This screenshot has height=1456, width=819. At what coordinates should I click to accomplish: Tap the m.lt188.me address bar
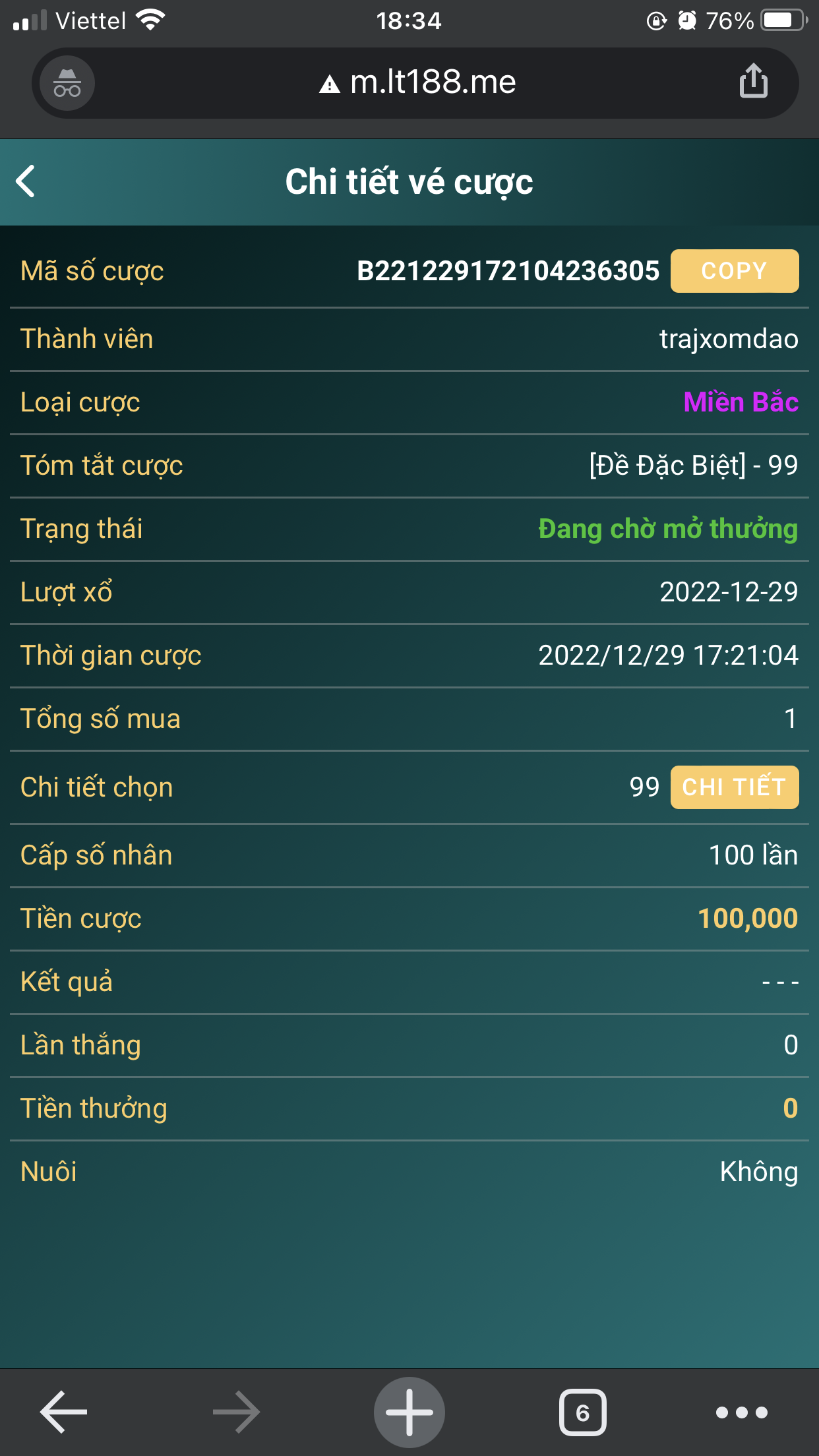click(417, 82)
